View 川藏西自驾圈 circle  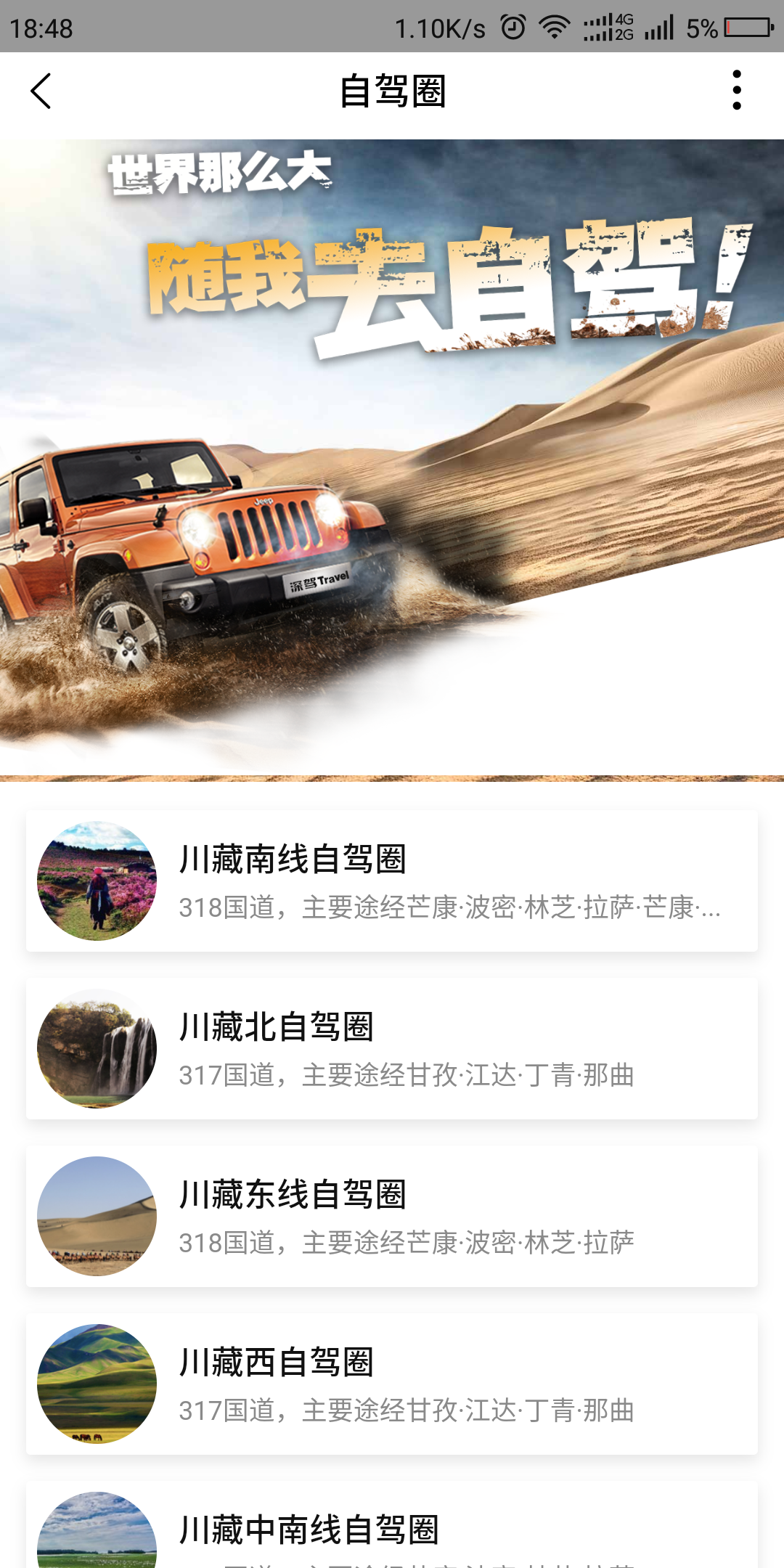pyautogui.click(x=392, y=1384)
